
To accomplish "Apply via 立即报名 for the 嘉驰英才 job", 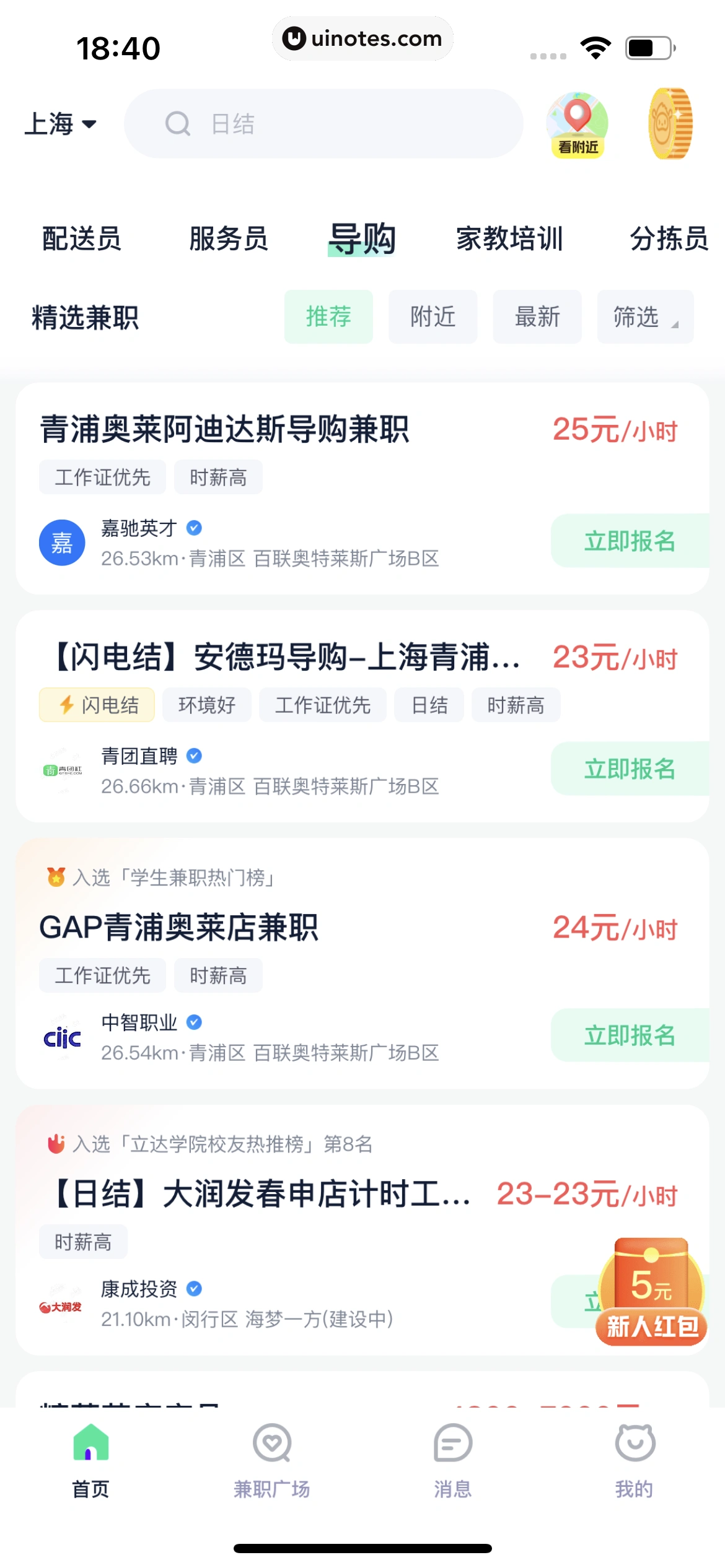I will [x=630, y=541].
